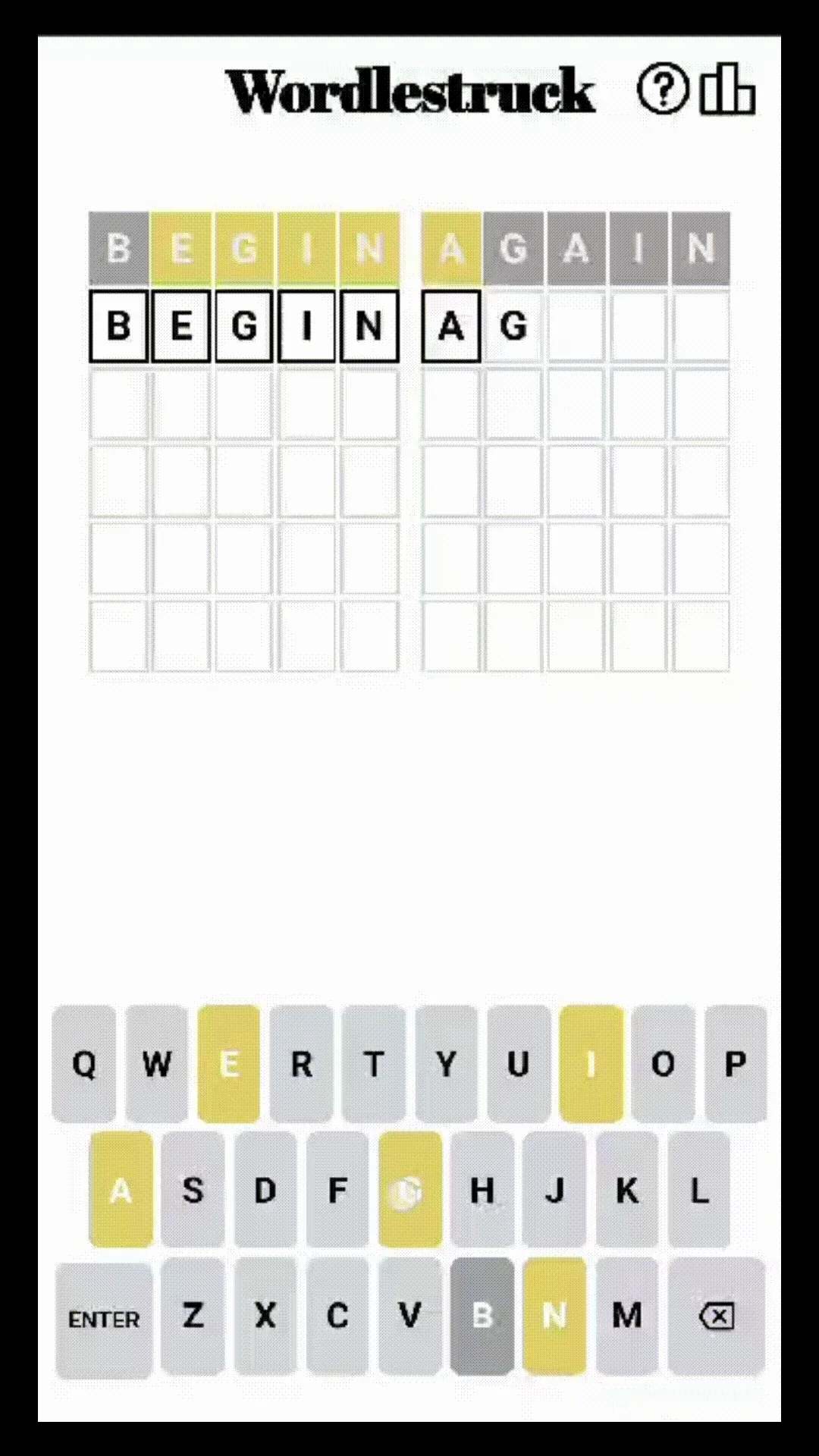This screenshot has height=1456, width=819.
Task: Type the letter Q
Action: tap(83, 1064)
